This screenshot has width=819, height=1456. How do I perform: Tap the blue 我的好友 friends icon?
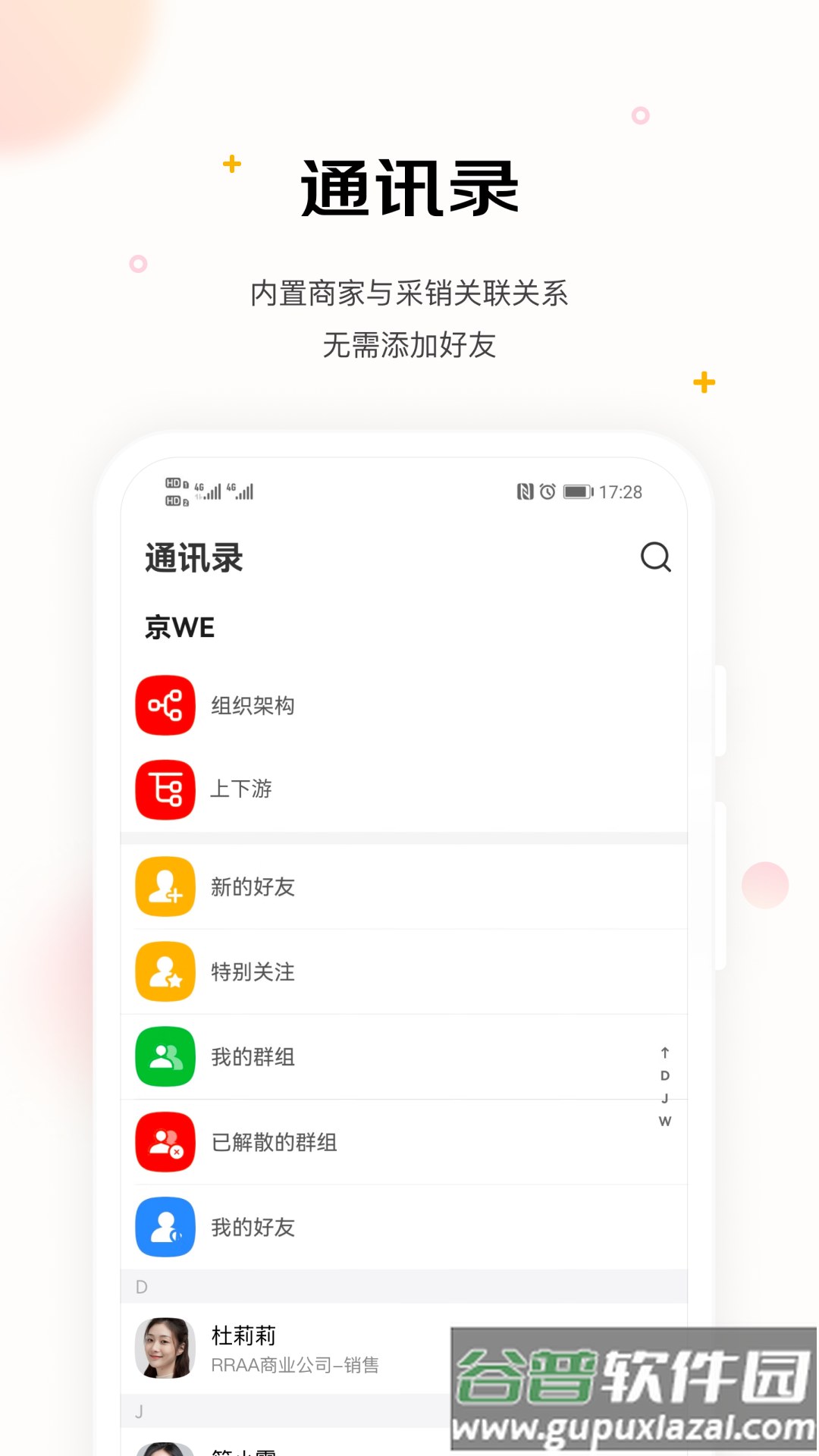click(165, 1226)
